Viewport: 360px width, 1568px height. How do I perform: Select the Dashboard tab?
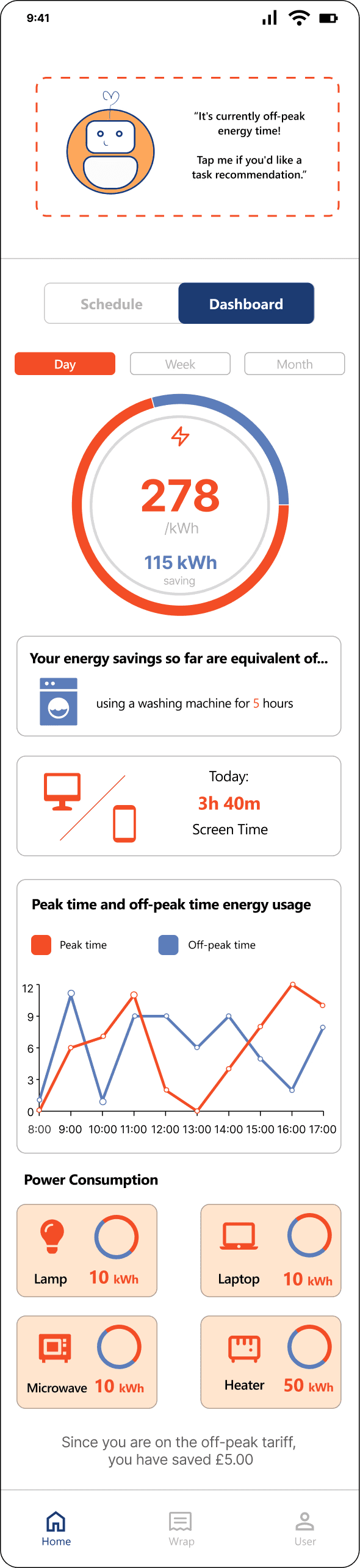point(246,303)
